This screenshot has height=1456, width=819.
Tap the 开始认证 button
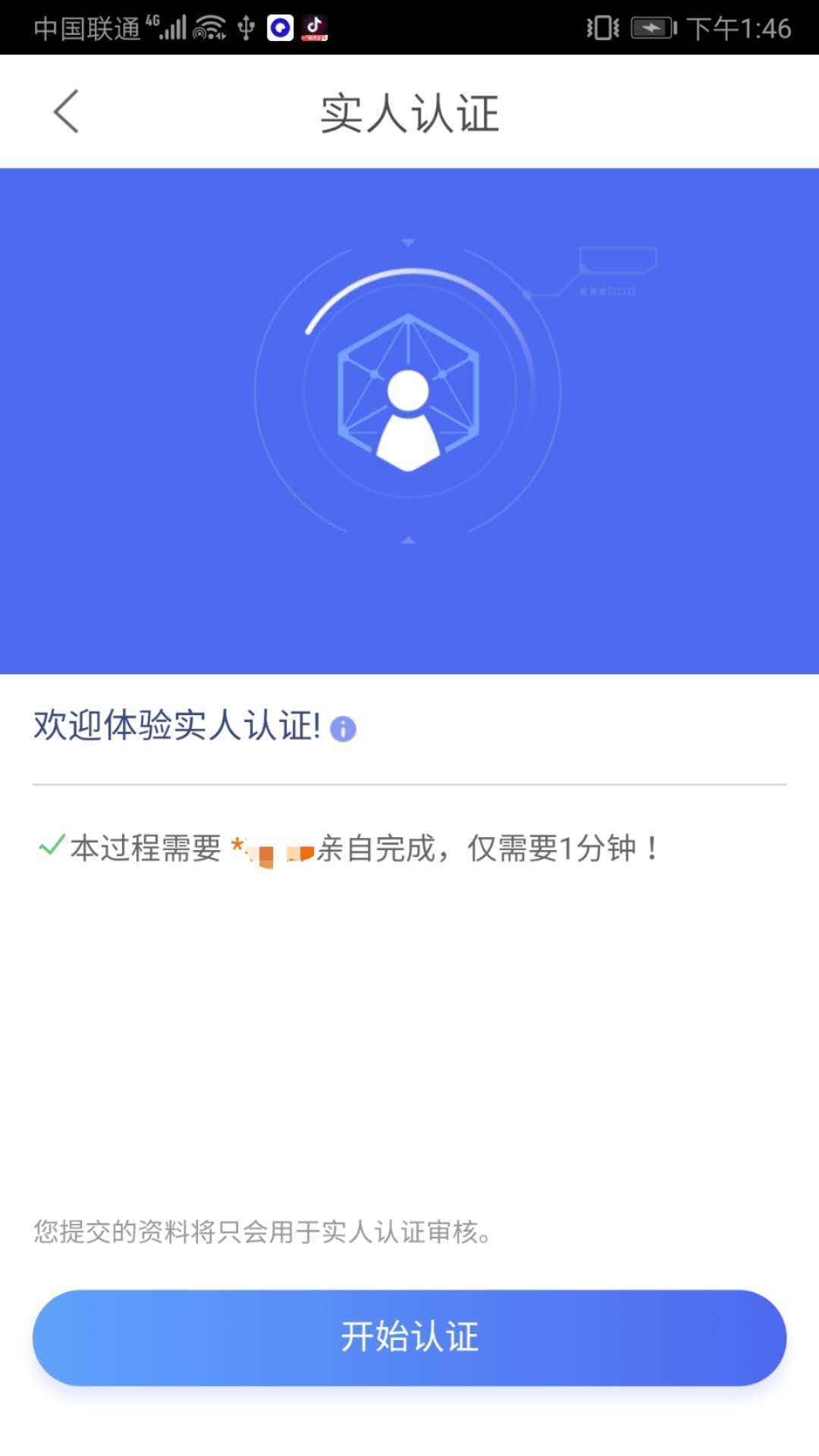[409, 1337]
